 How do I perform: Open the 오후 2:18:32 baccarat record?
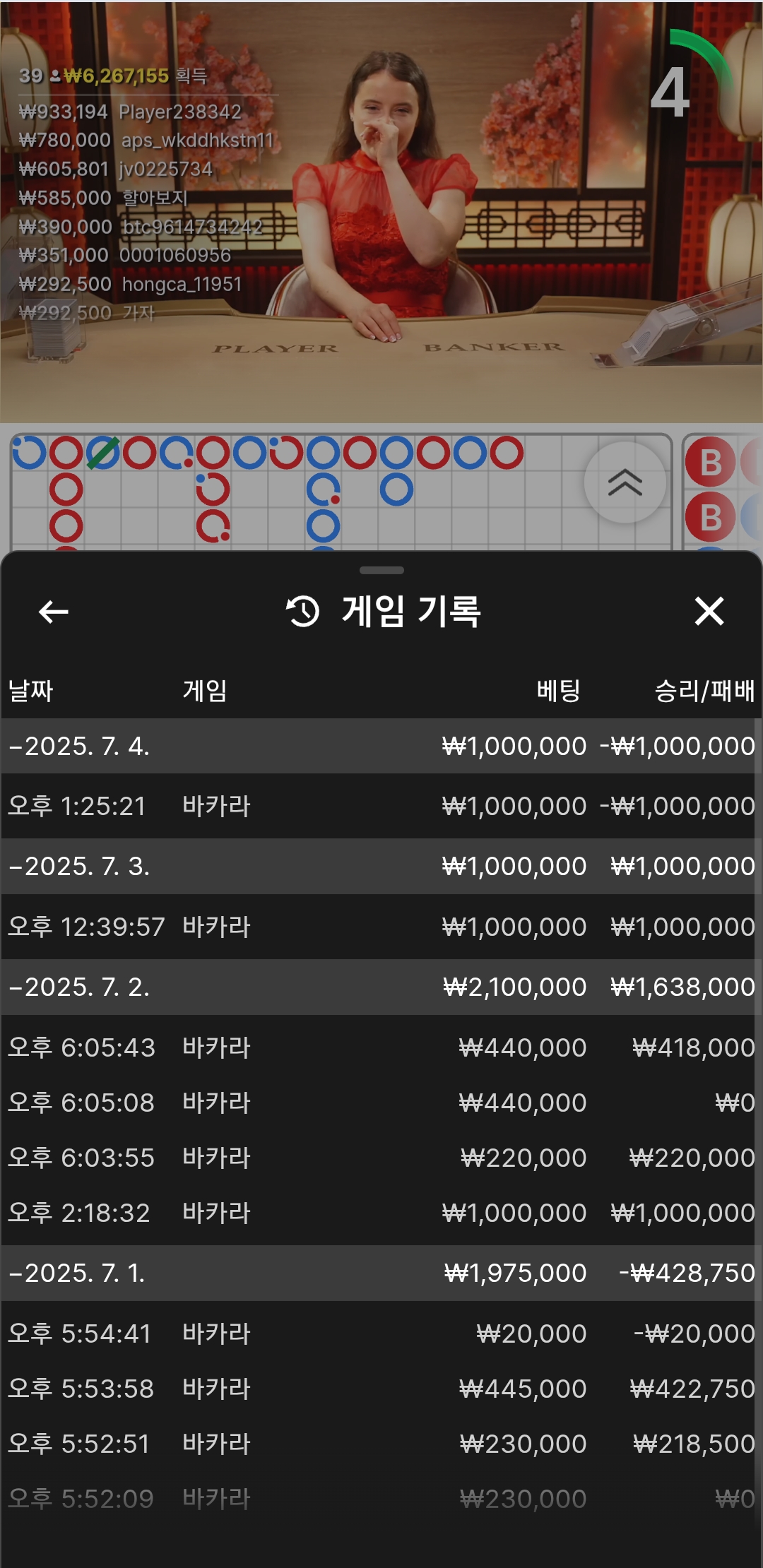(380, 1213)
